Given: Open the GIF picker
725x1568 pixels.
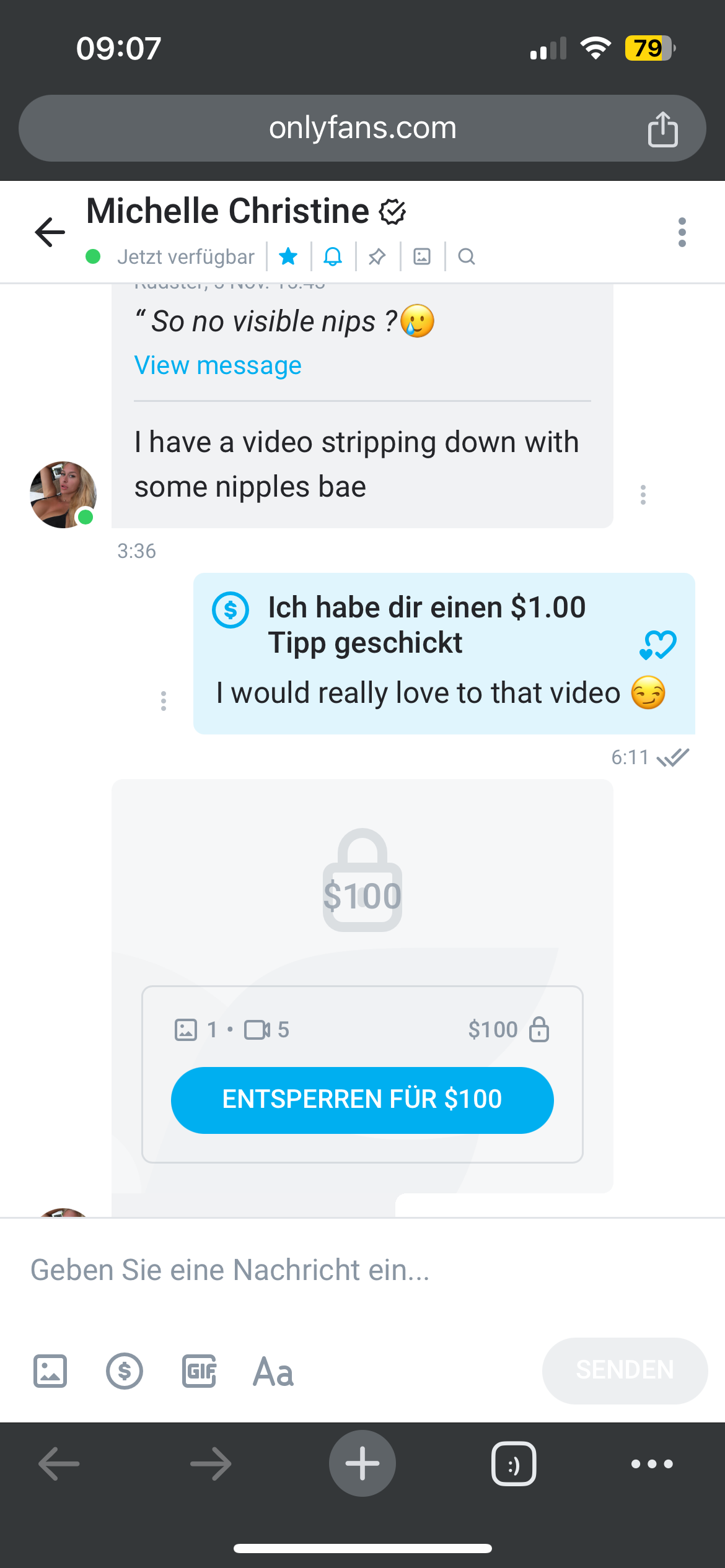Looking at the screenshot, I should click(199, 1371).
